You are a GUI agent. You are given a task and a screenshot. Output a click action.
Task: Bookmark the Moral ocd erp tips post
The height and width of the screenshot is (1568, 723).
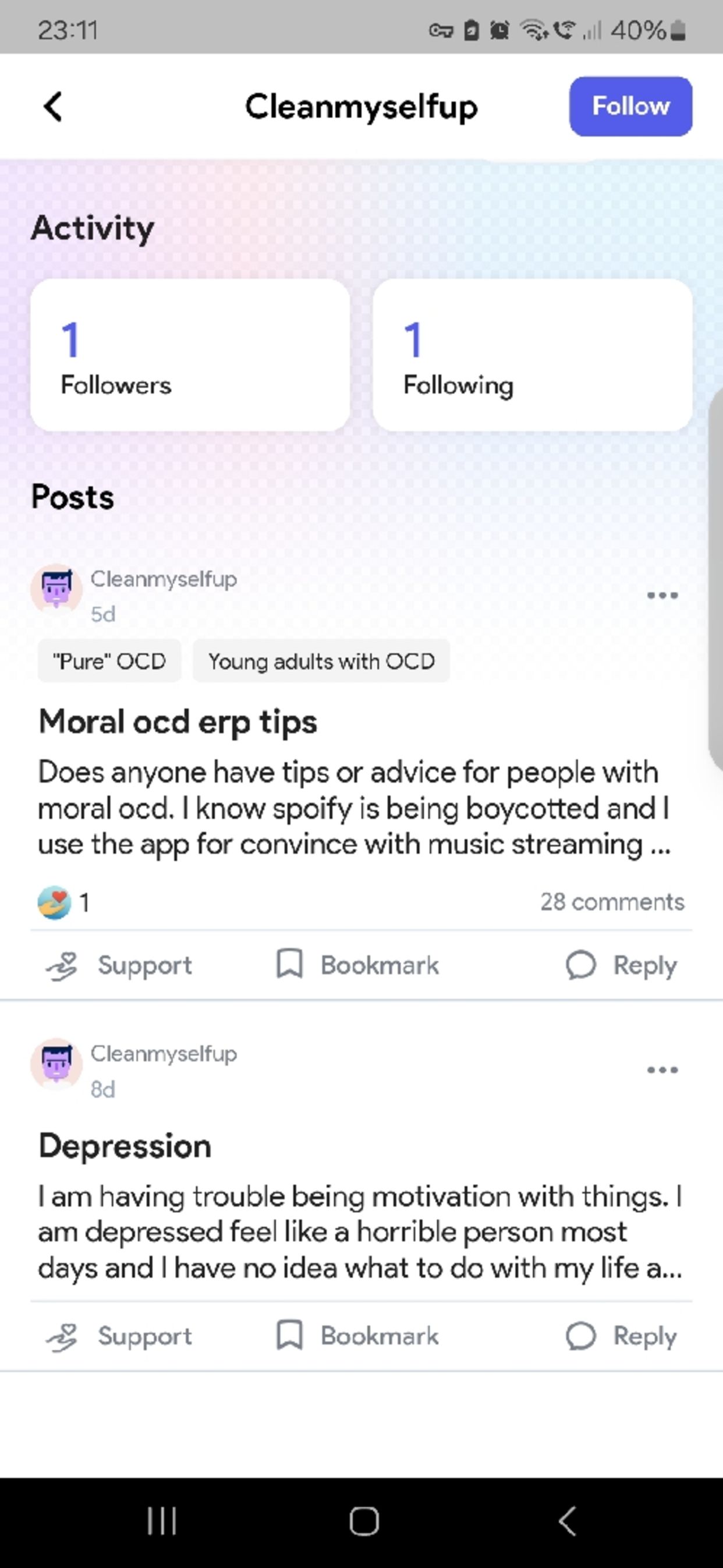click(358, 965)
